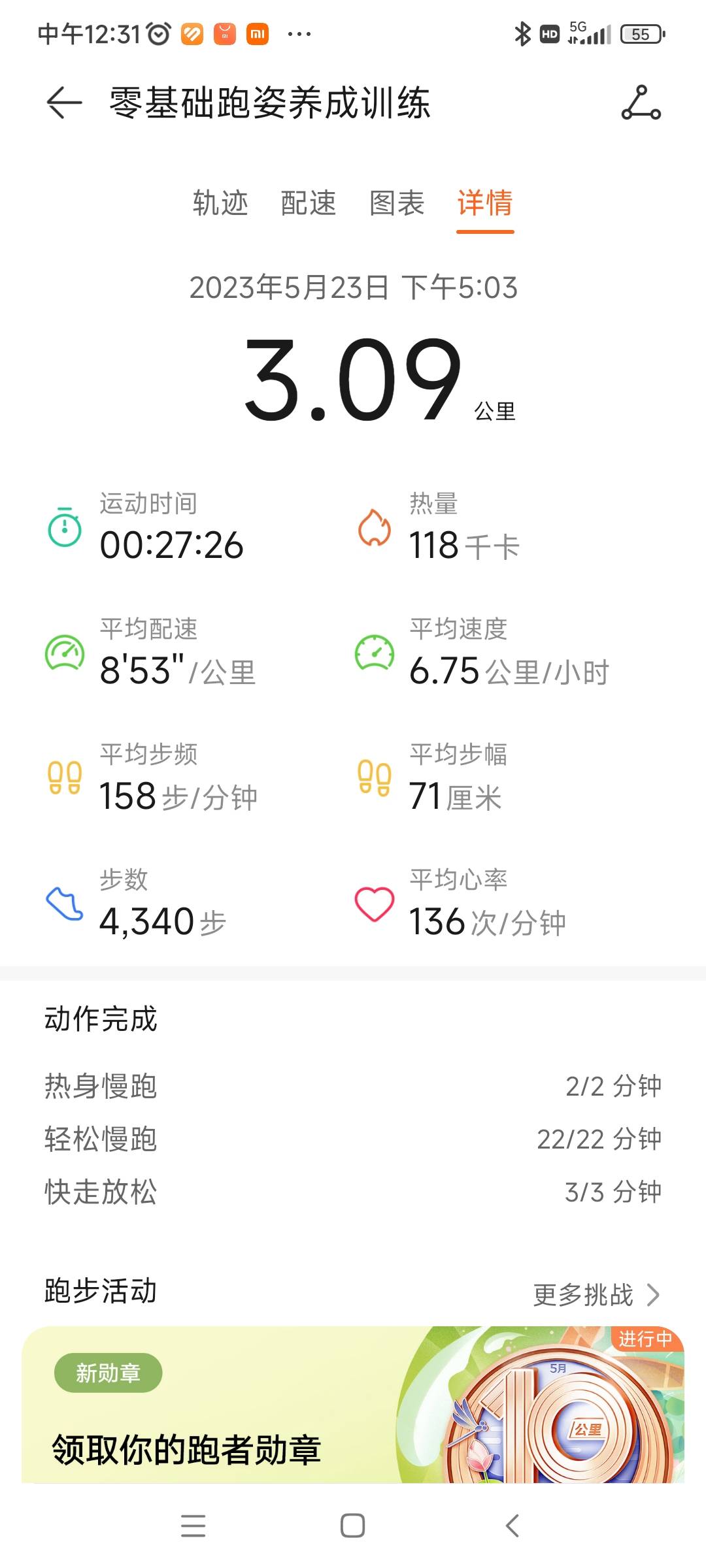Expand the 热身慢跑 completion row
Screen dimensions: 706x1568
click(x=353, y=1084)
